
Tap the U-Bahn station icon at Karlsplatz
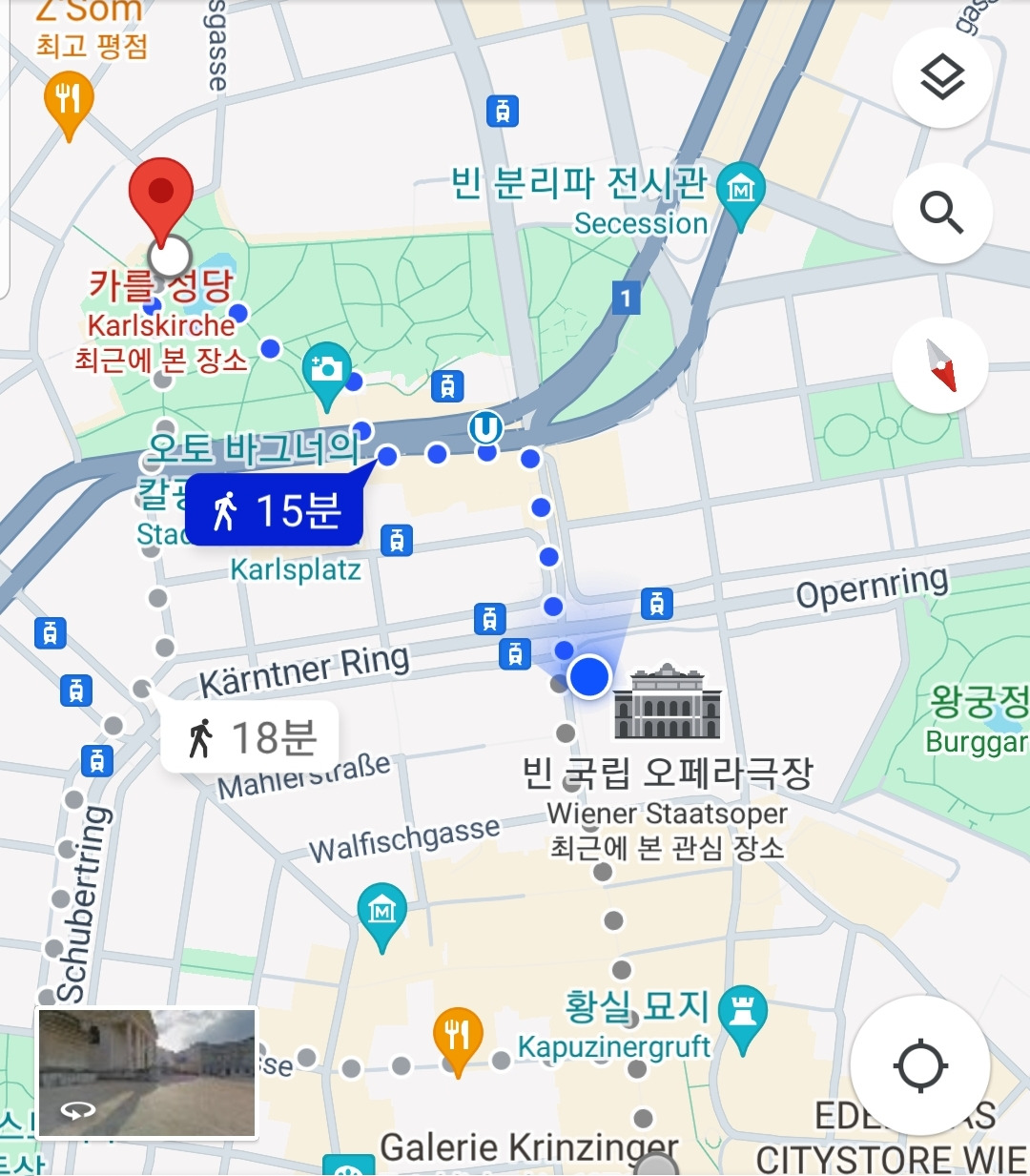[x=485, y=428]
